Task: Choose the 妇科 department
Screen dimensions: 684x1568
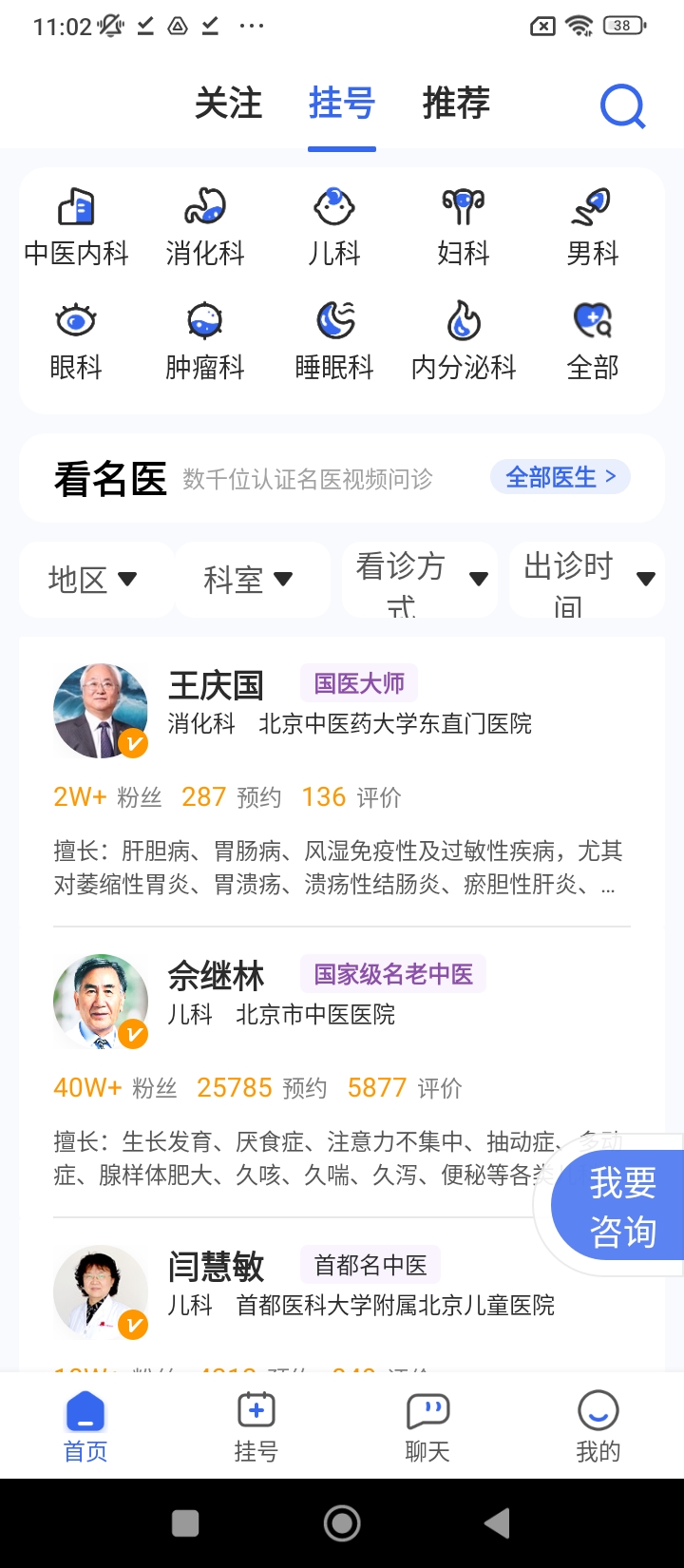Action: pos(464,228)
